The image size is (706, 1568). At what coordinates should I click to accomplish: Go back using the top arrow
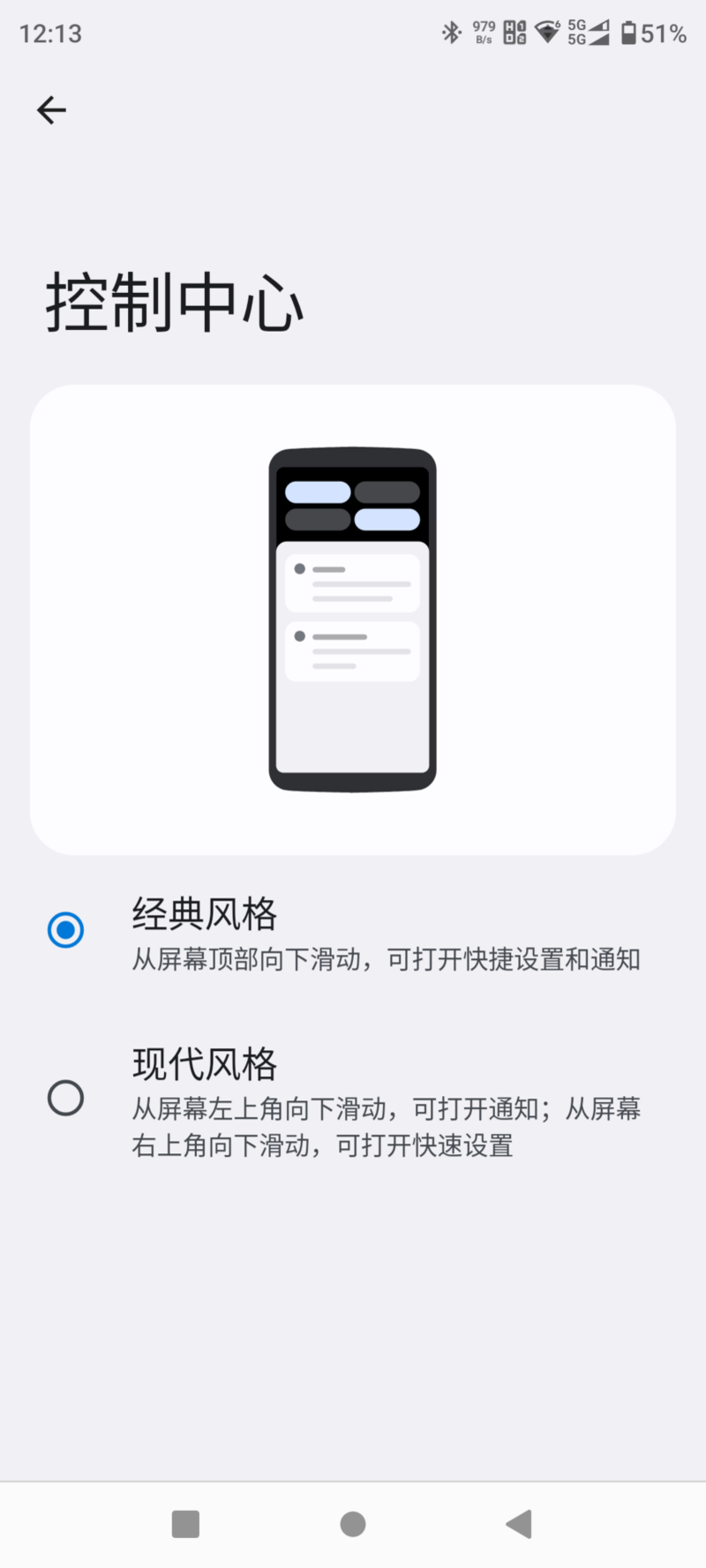(x=51, y=110)
